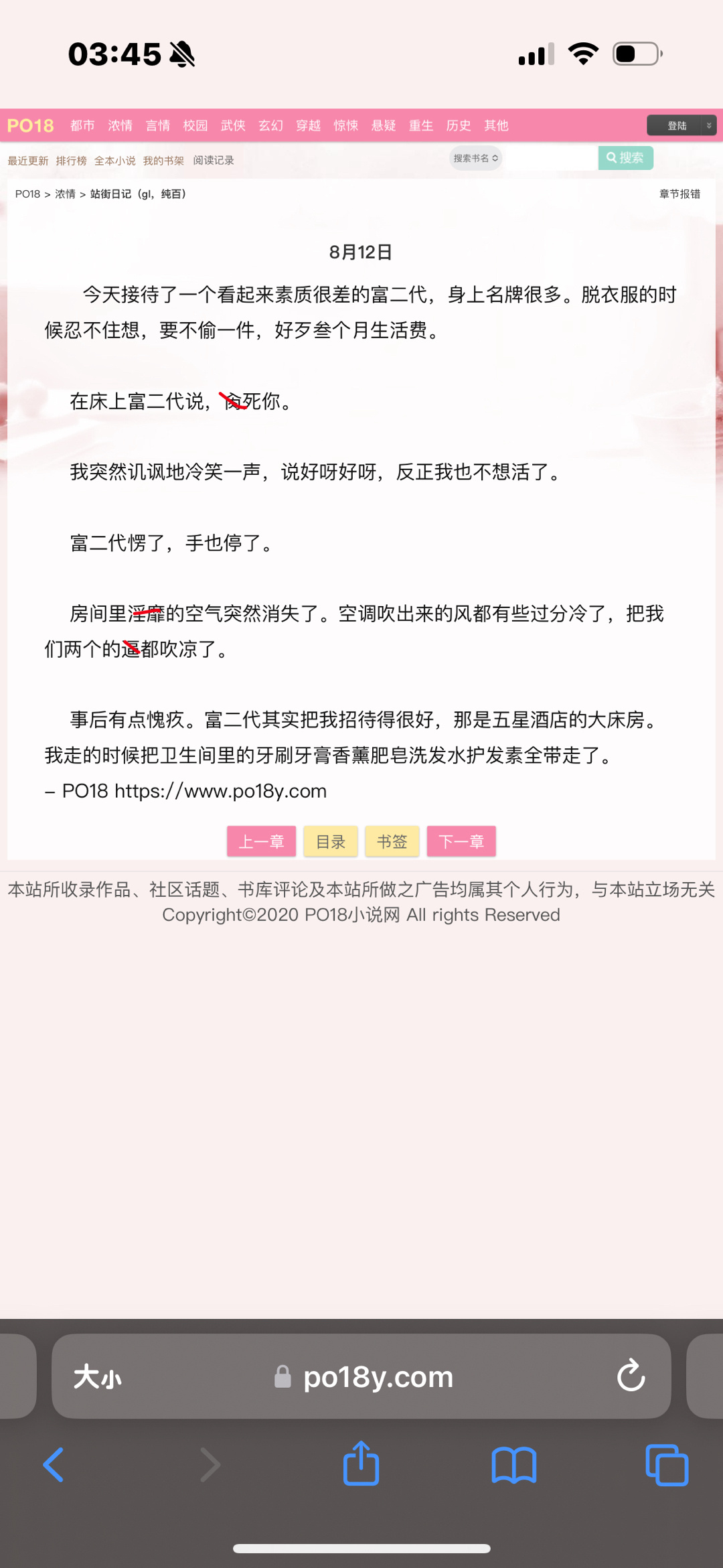723x1568 pixels.
Task: Reload the page in Safari
Action: tap(631, 1376)
